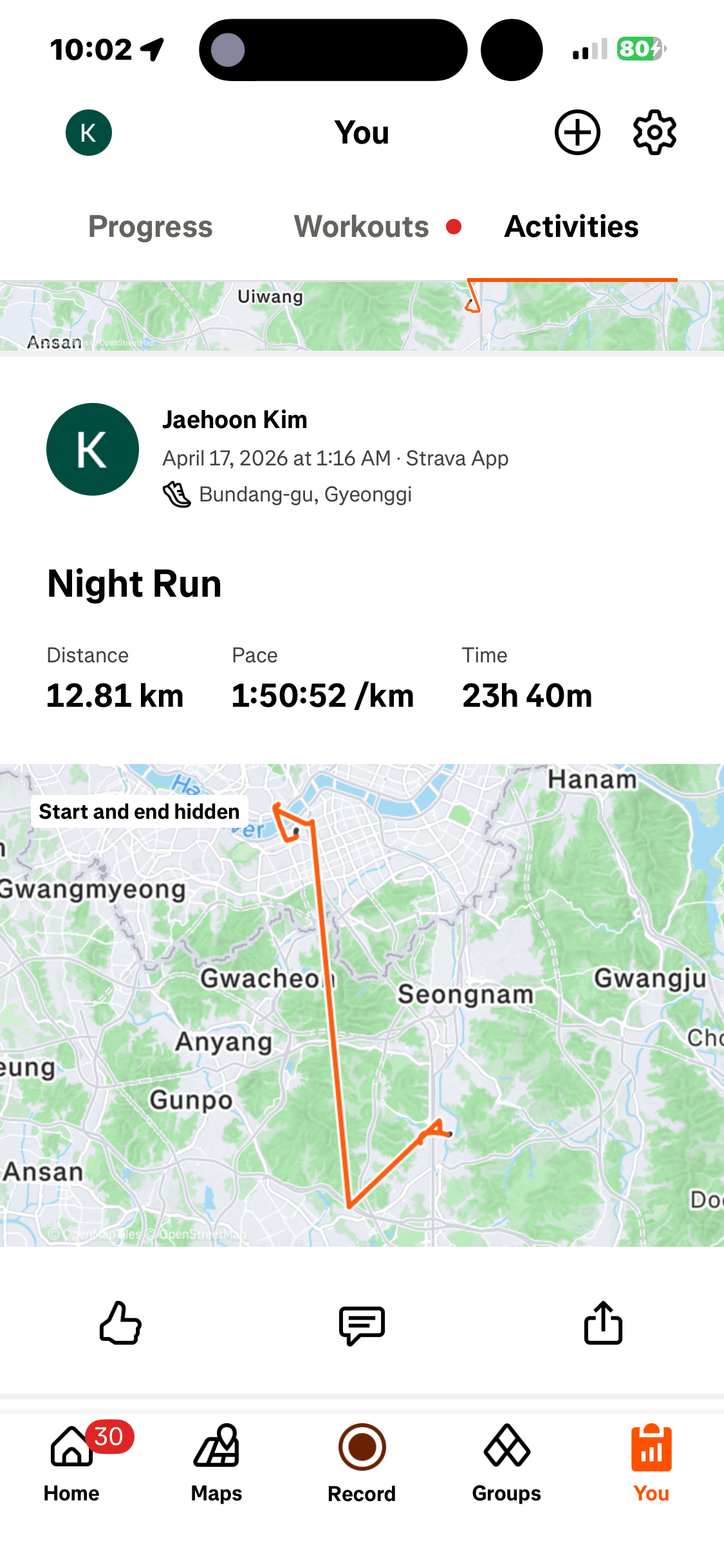Tap the plus icon to add activity
Viewport: 724px width, 1568px height.
577,133
